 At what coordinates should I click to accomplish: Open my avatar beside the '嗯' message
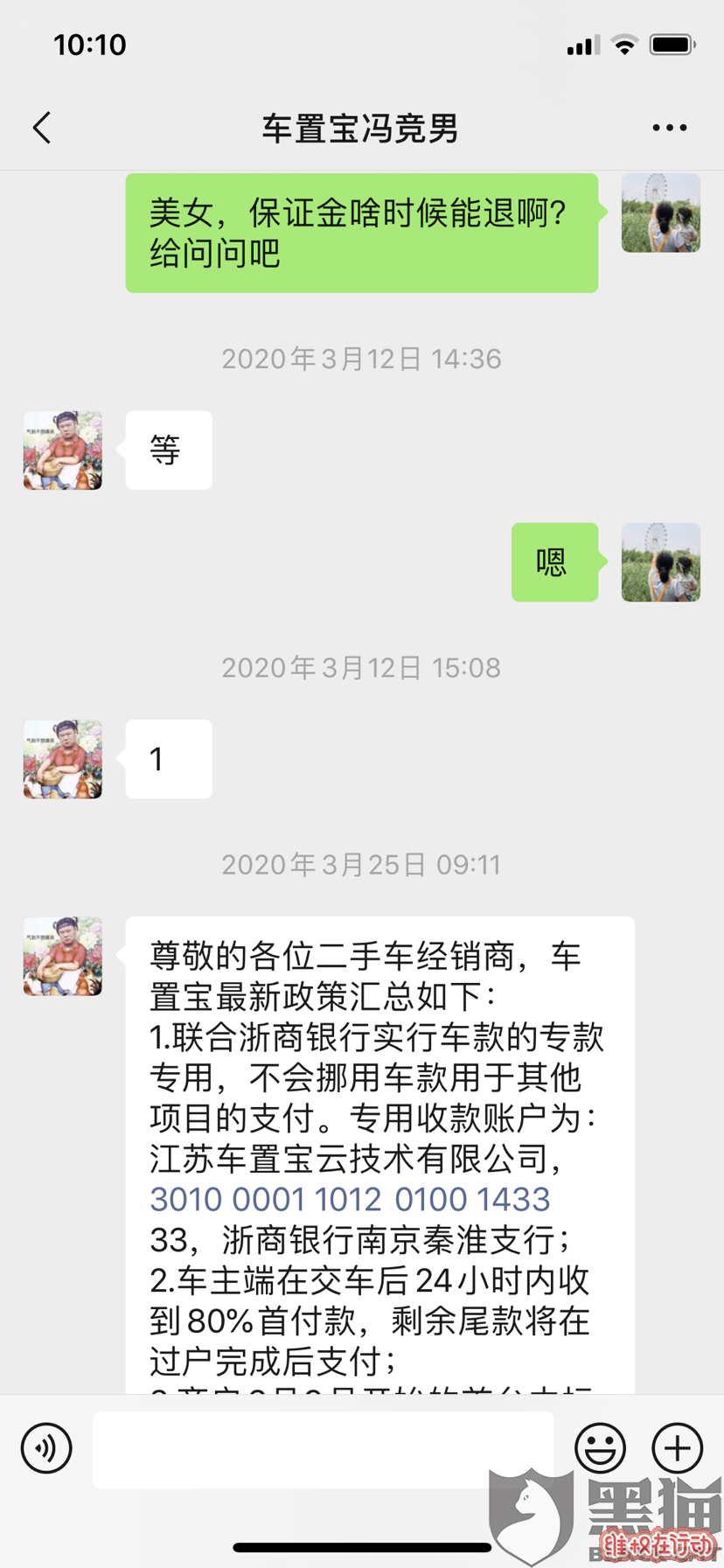[x=660, y=562]
